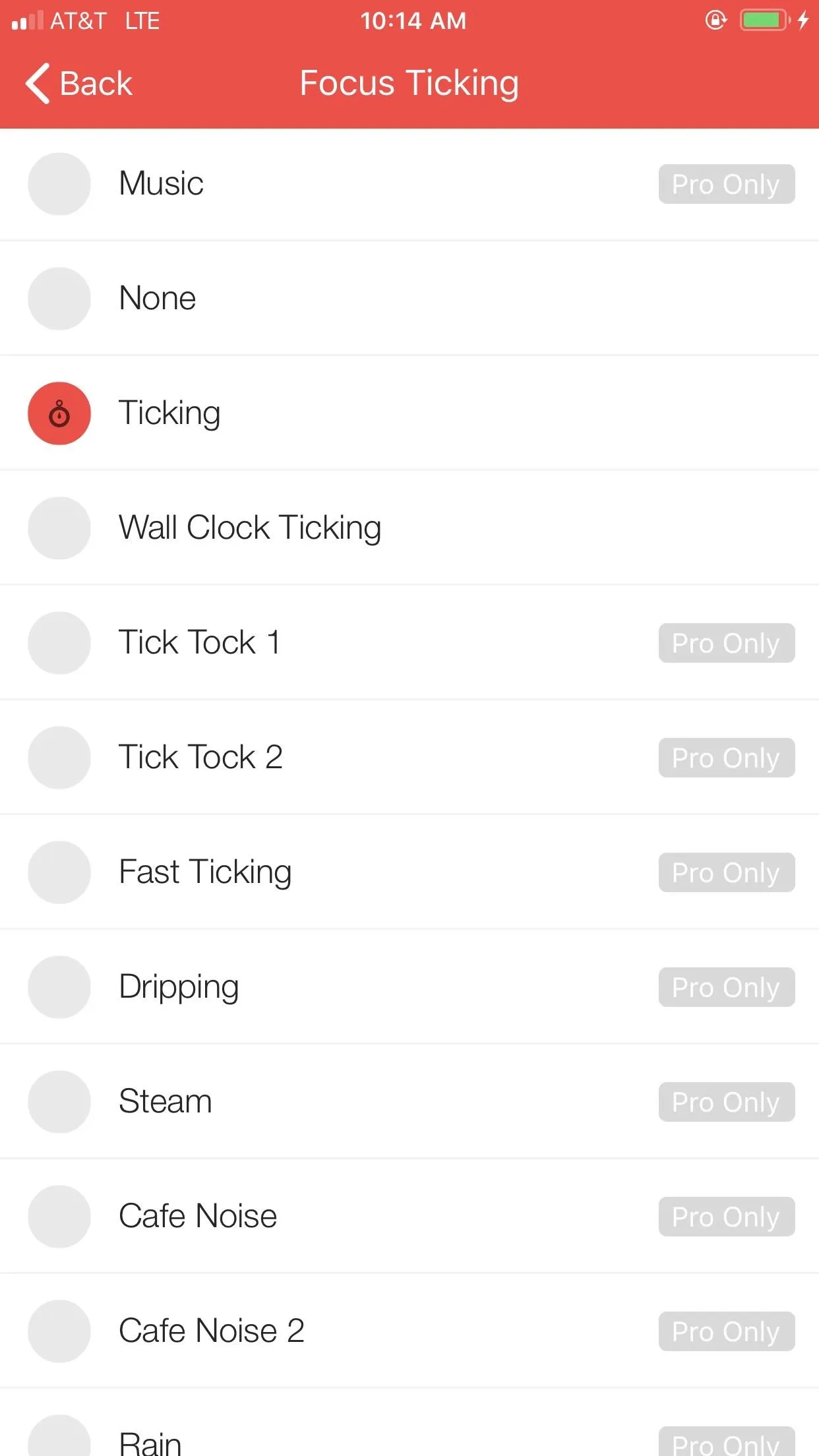Select Fast Ticking sound
The width and height of the screenshot is (819, 1456).
(409, 872)
